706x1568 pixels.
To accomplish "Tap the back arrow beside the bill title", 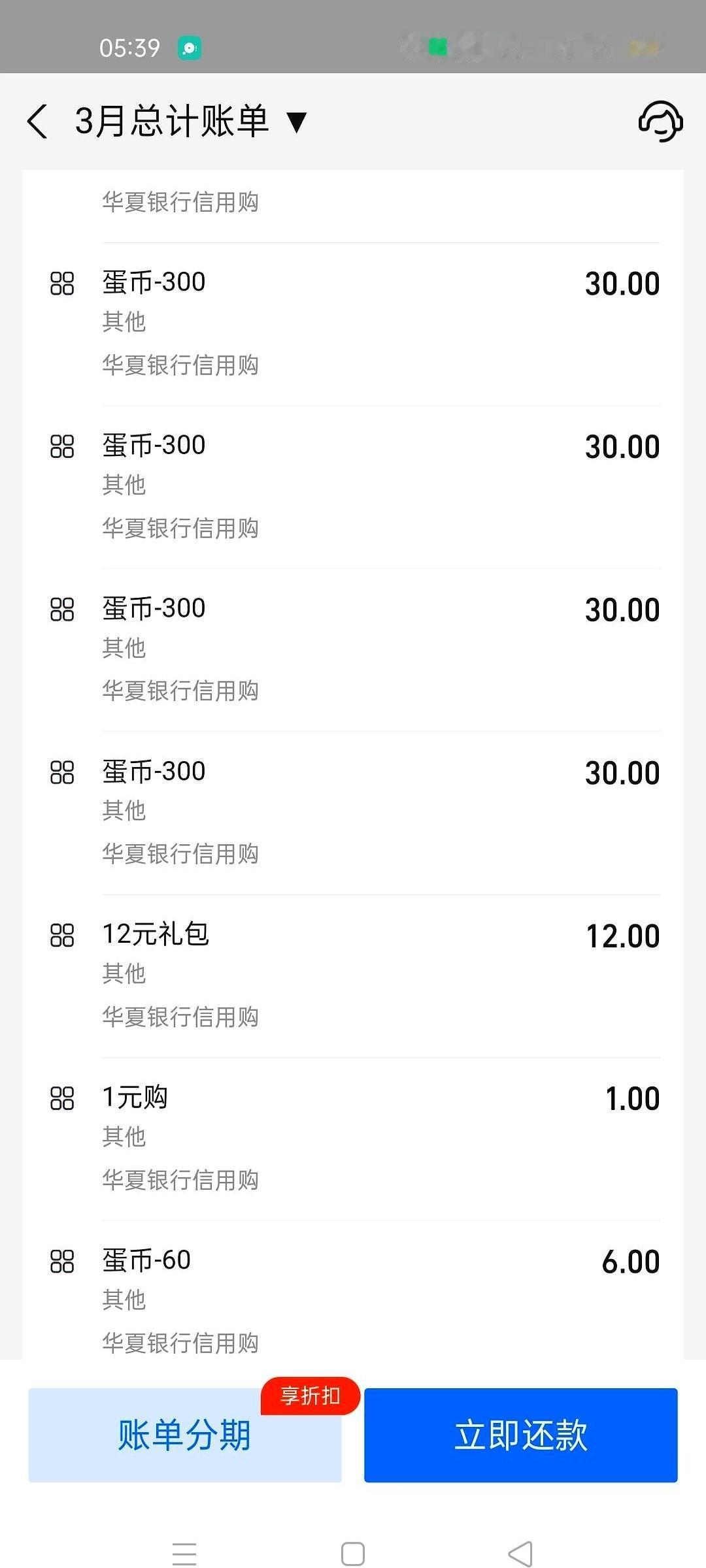I will (37, 121).
